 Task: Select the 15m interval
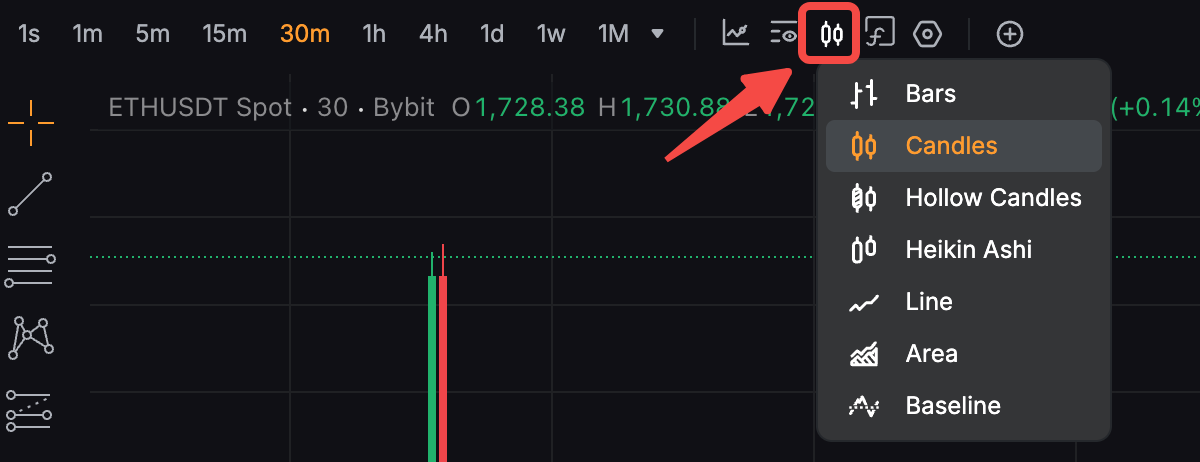[x=224, y=34]
